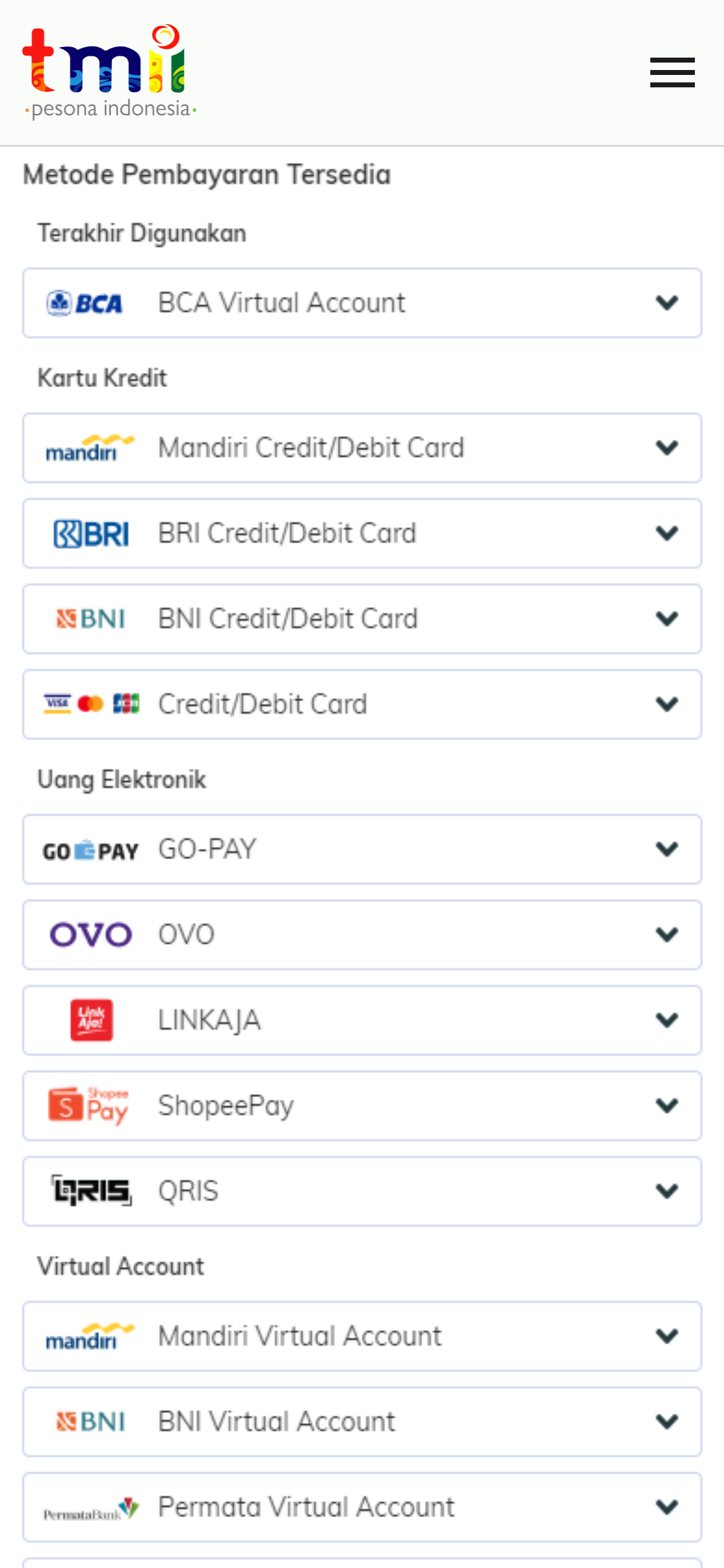
Task: Expand BRI Credit/Debit Card method
Action: pyautogui.click(x=362, y=533)
